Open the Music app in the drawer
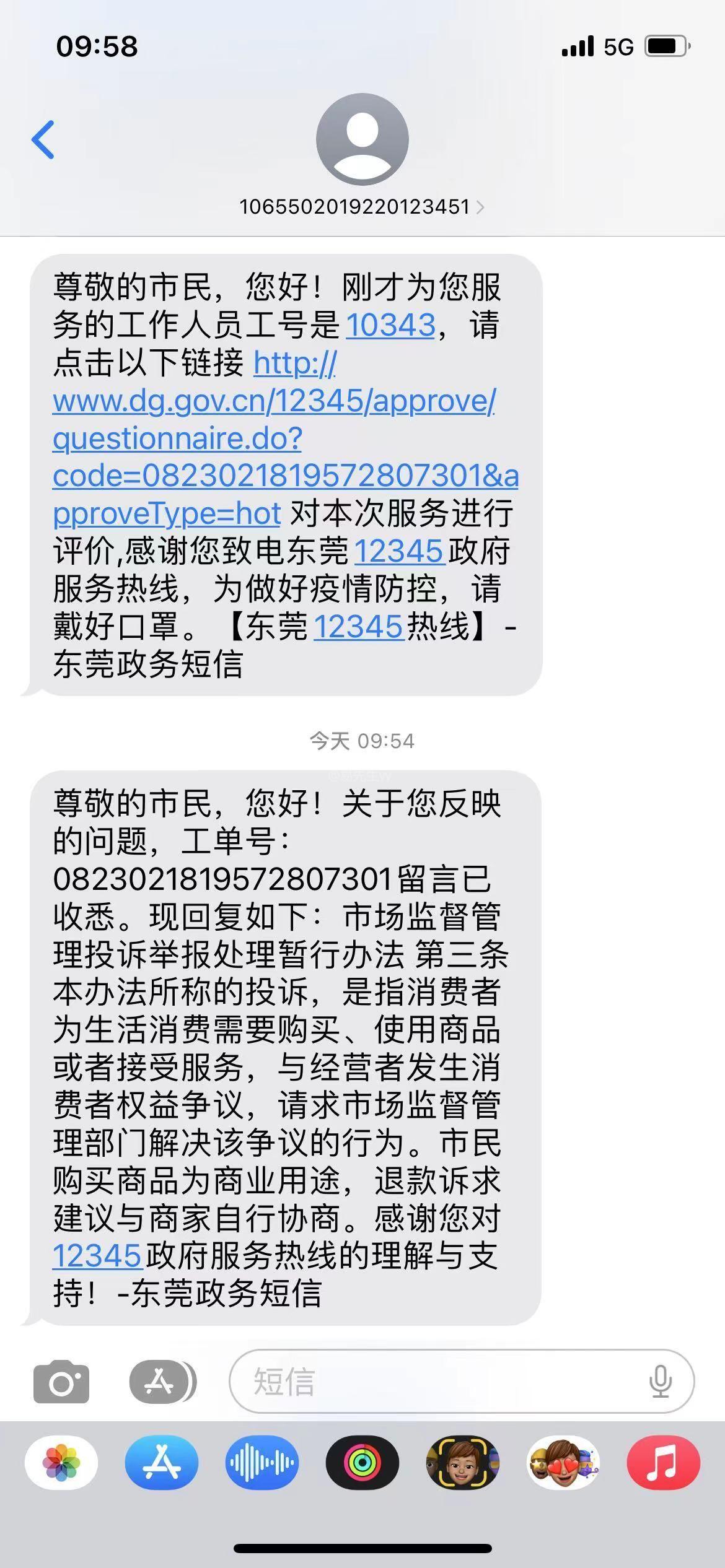 tap(663, 1463)
